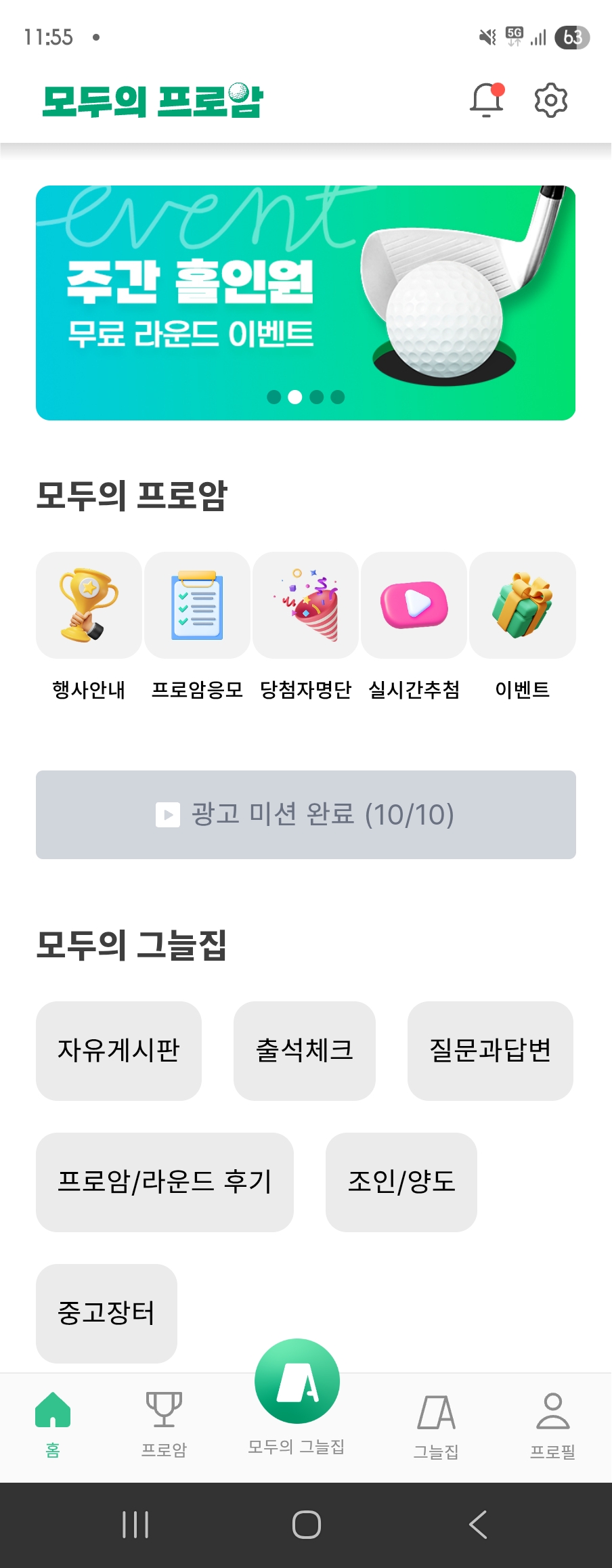Switch to the 프로암 tab
This screenshot has height=1568, width=612.
(164, 1423)
